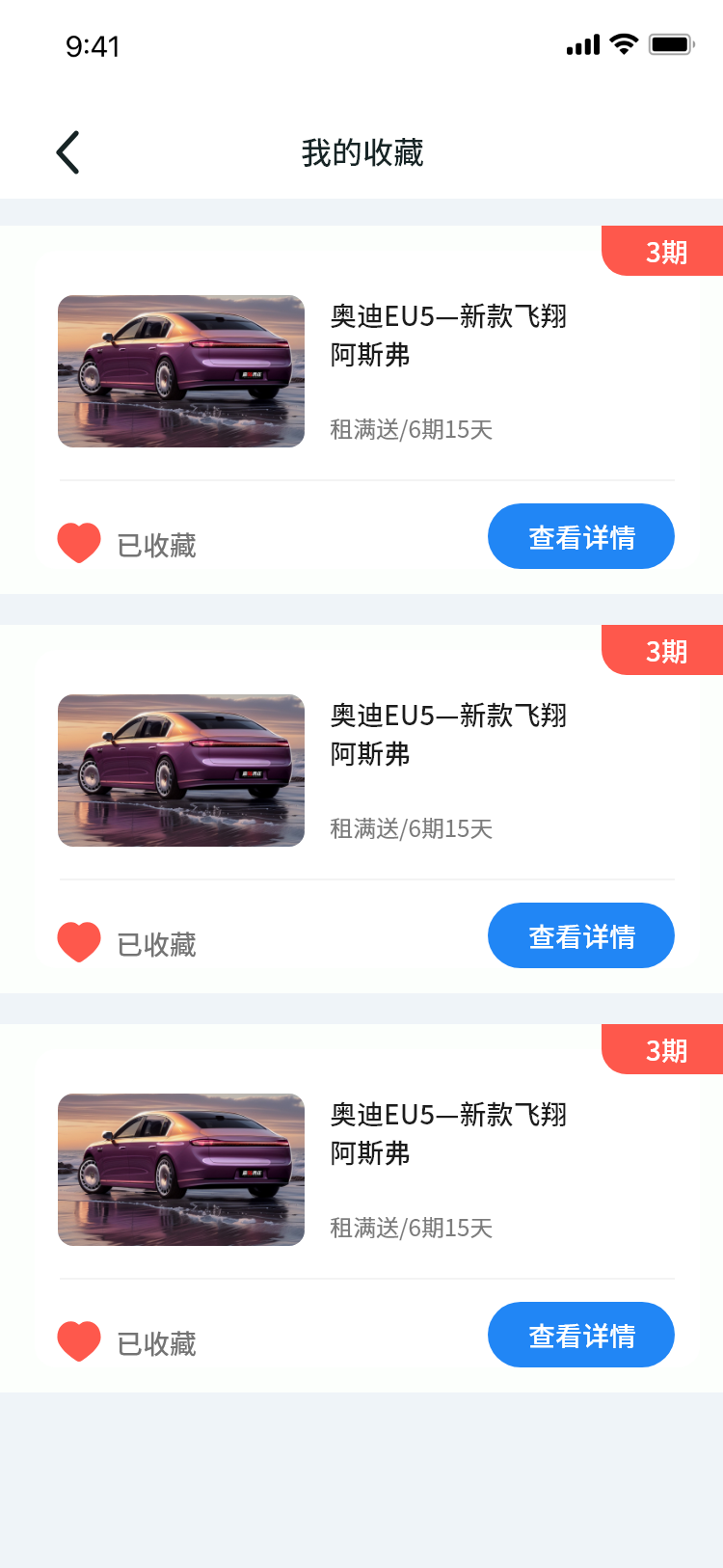Go back from My Favorites page
This screenshot has width=723, height=1568.
point(67,152)
